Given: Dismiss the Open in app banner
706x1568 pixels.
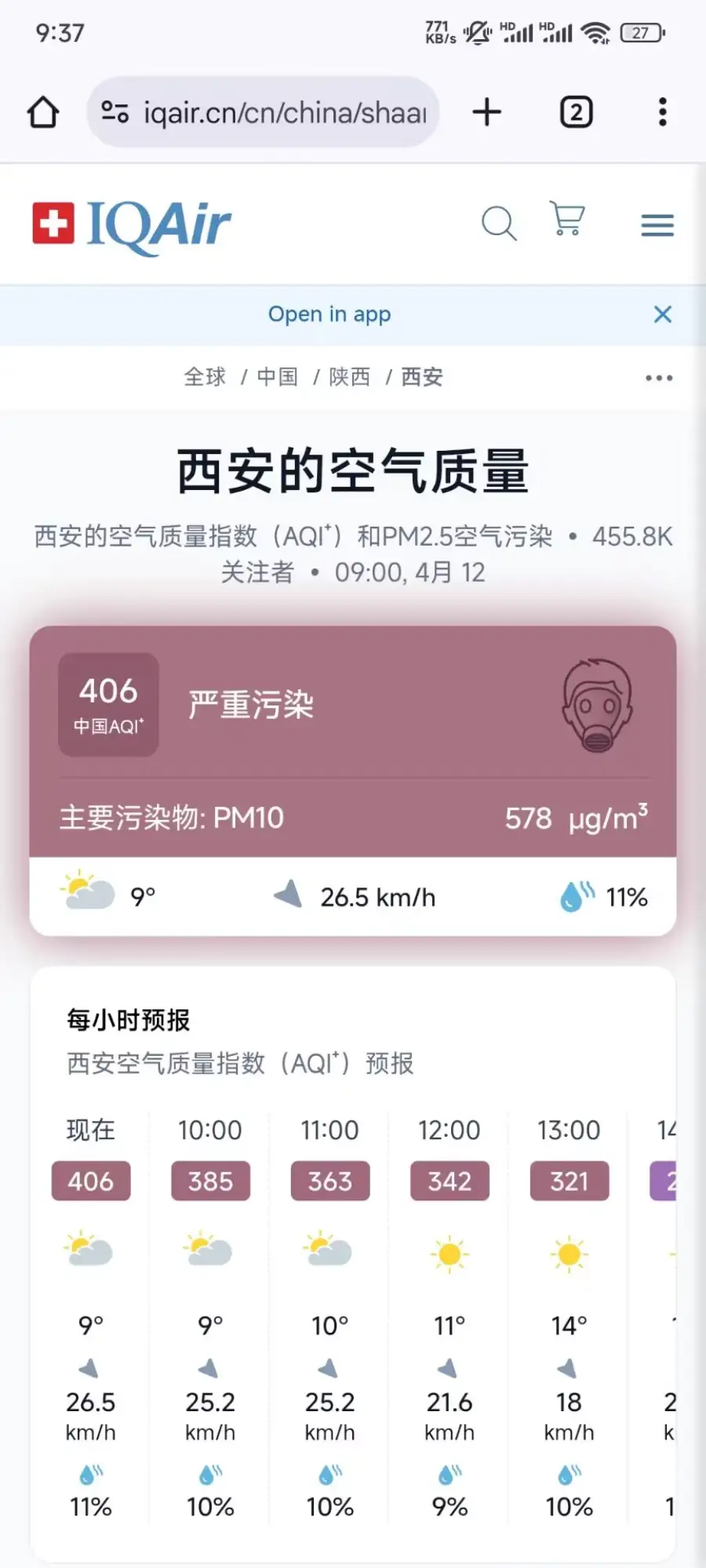Looking at the screenshot, I should tap(662, 314).
